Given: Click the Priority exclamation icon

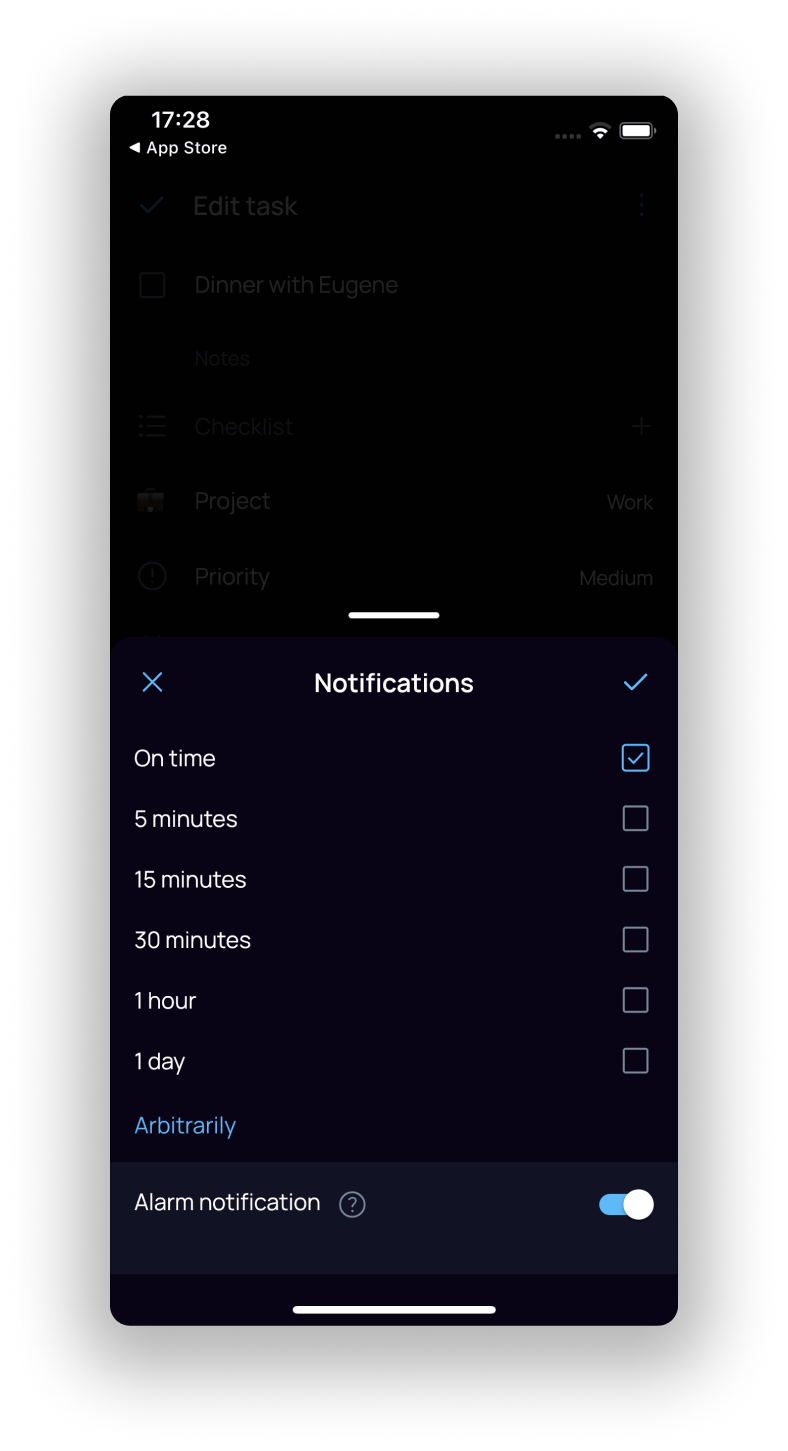Looking at the screenshot, I should click(x=152, y=576).
